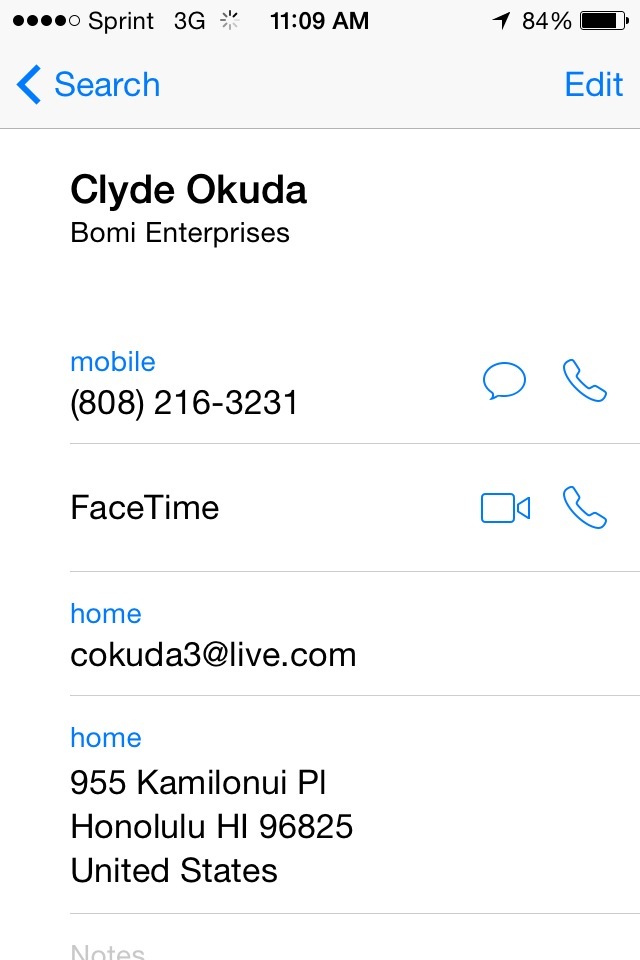Go back to Search
640x960 pixels.
88,85
